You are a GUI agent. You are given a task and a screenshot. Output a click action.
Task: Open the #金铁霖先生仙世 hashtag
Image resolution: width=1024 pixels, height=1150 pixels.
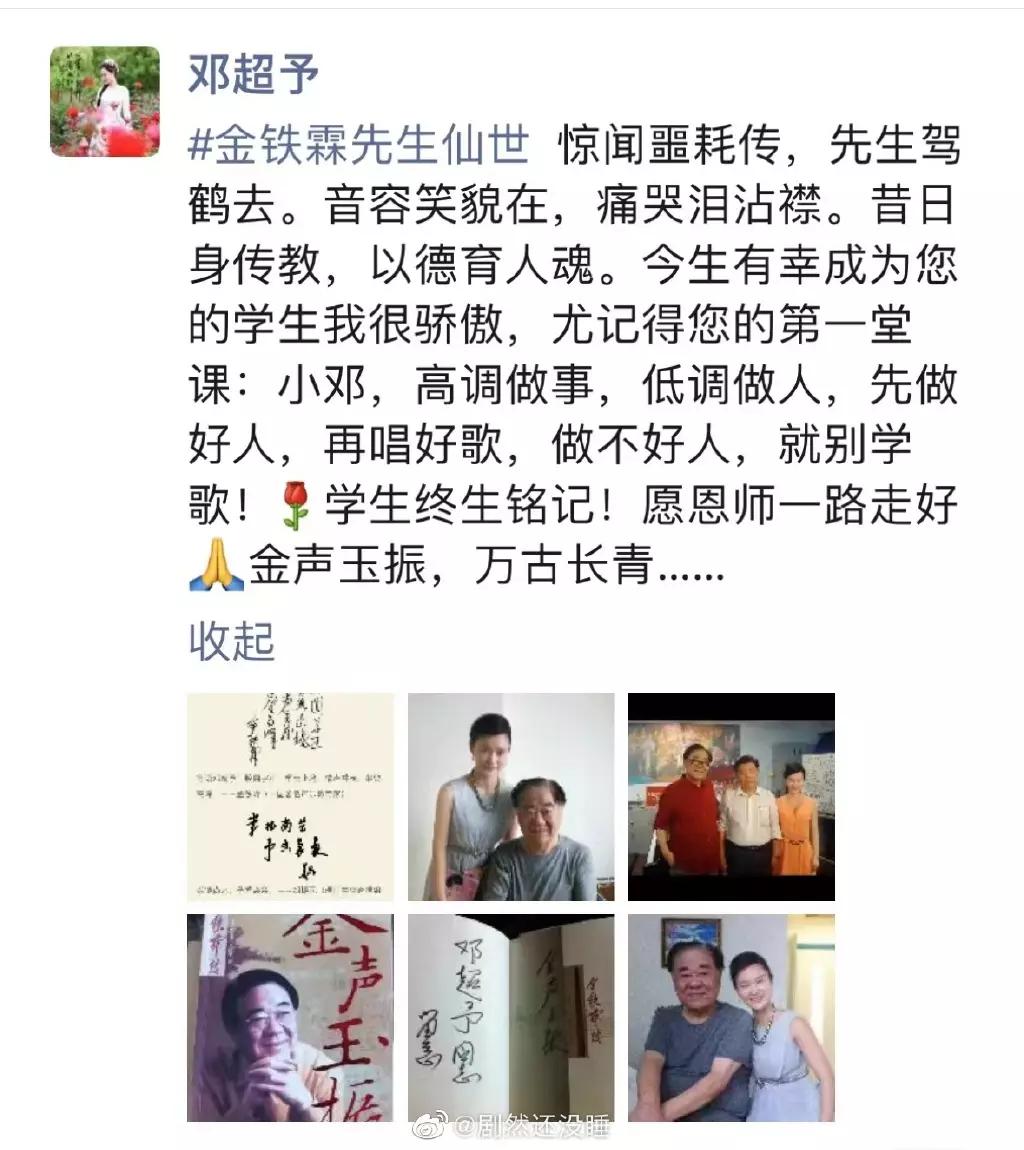click(358, 147)
